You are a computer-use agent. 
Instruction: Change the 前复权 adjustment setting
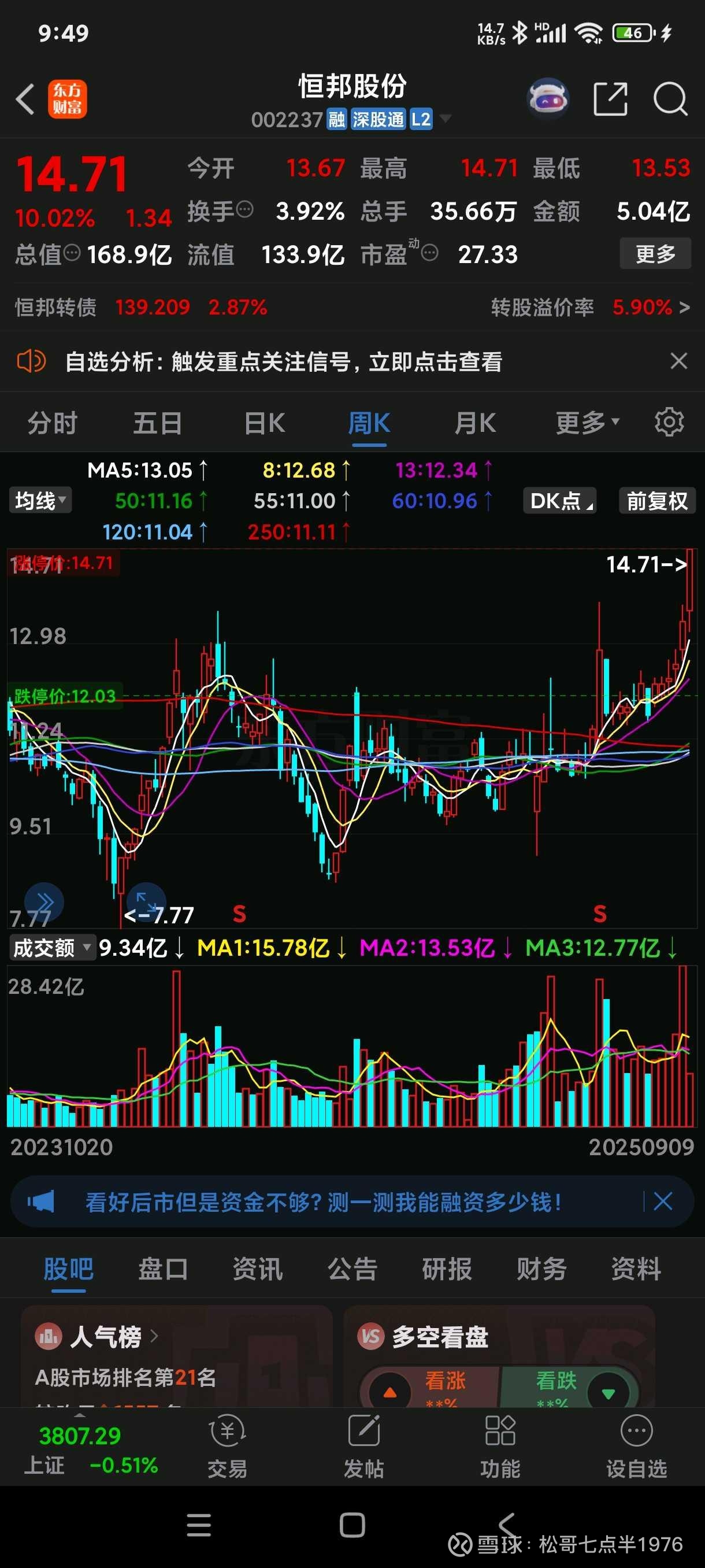656,501
